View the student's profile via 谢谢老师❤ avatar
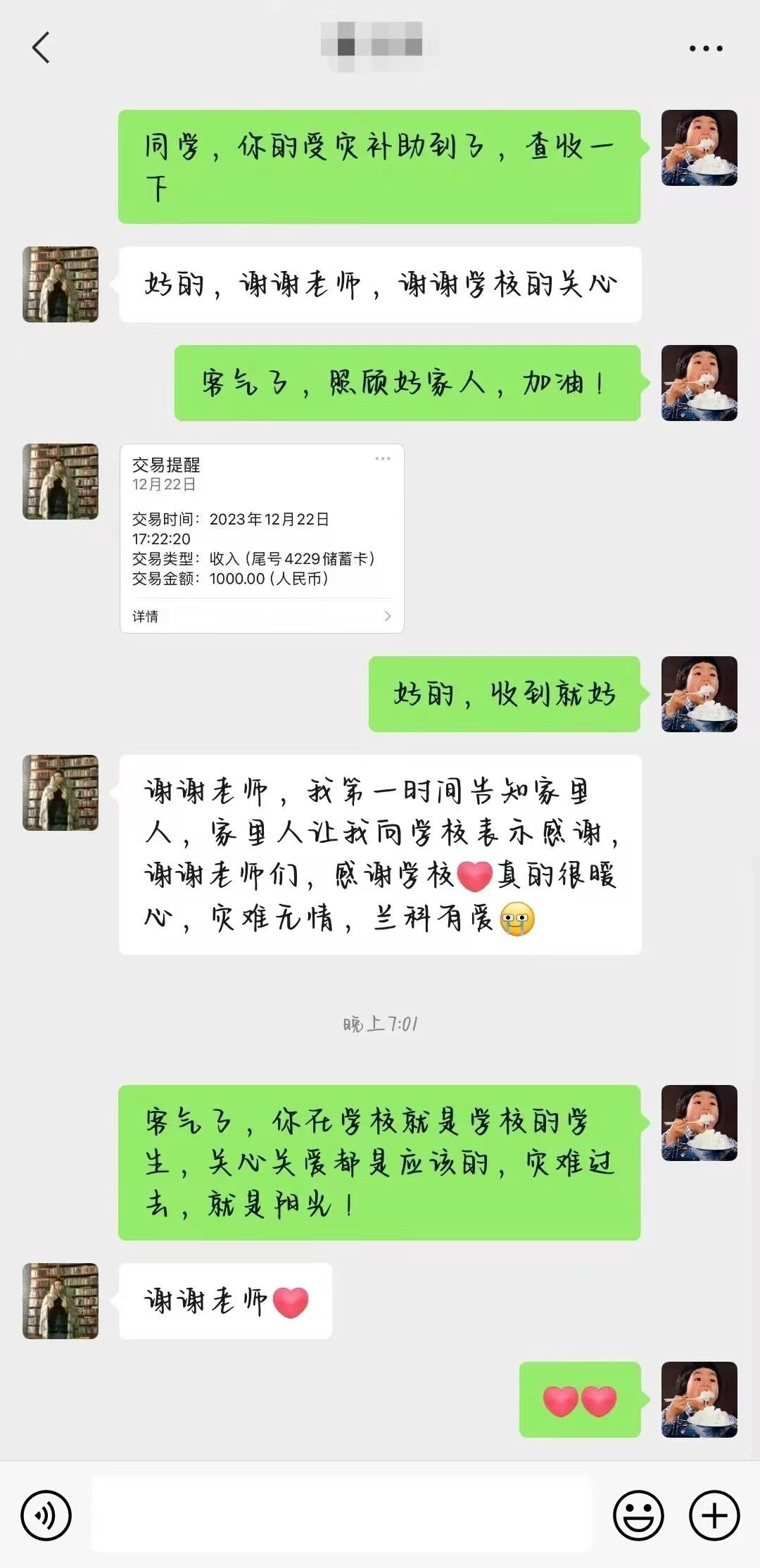The width and height of the screenshot is (760, 1568). click(61, 1301)
